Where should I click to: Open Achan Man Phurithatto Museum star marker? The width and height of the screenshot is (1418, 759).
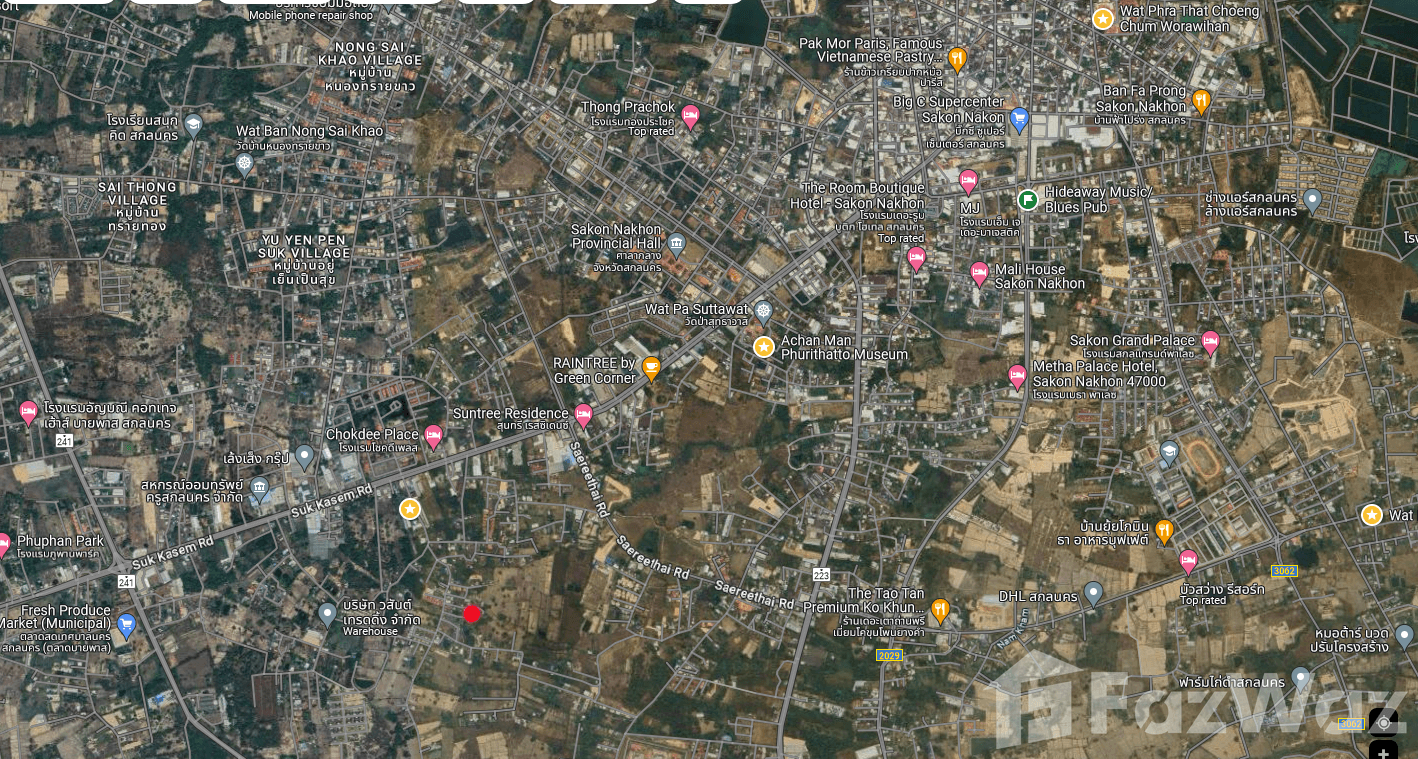764,347
